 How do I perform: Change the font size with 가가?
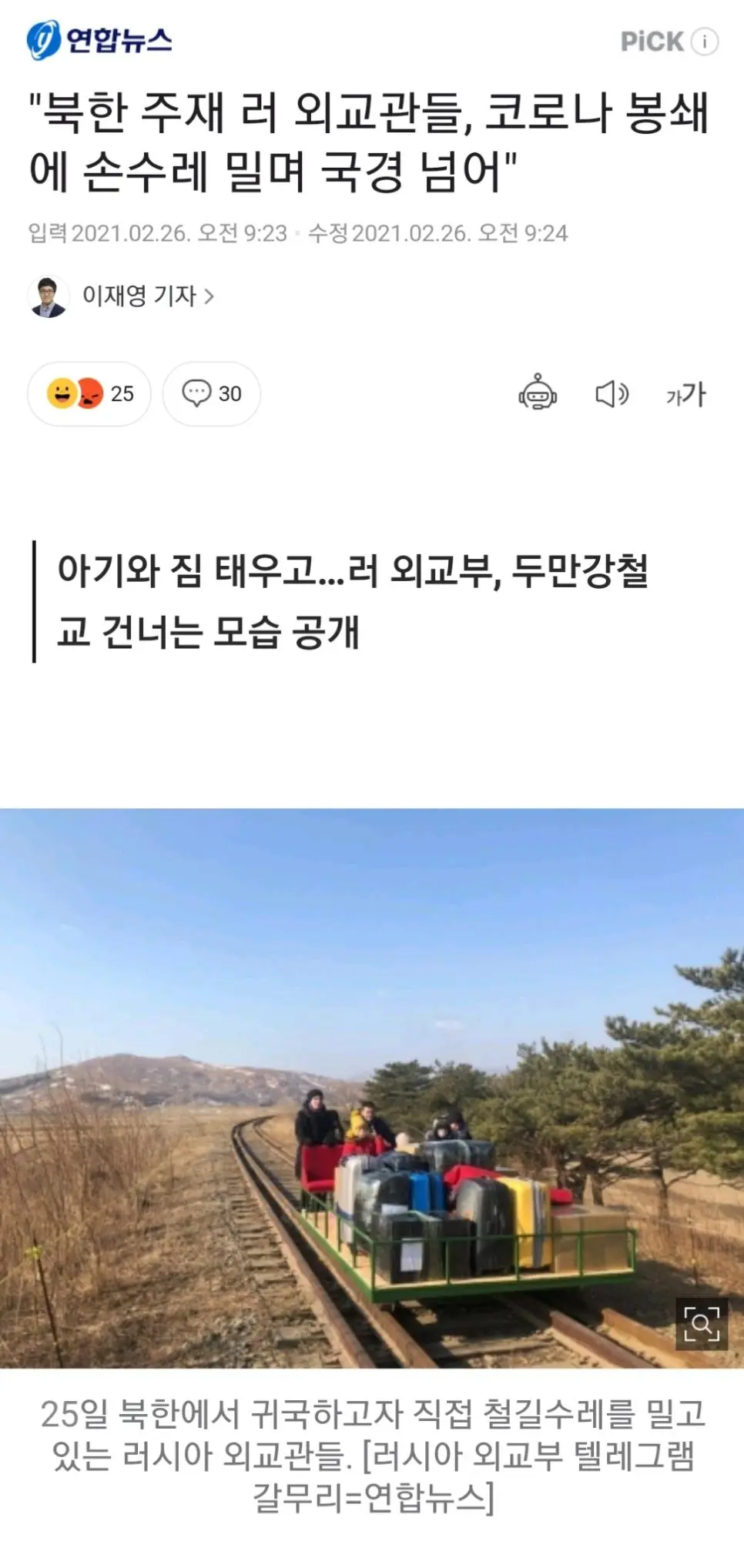[x=685, y=394]
